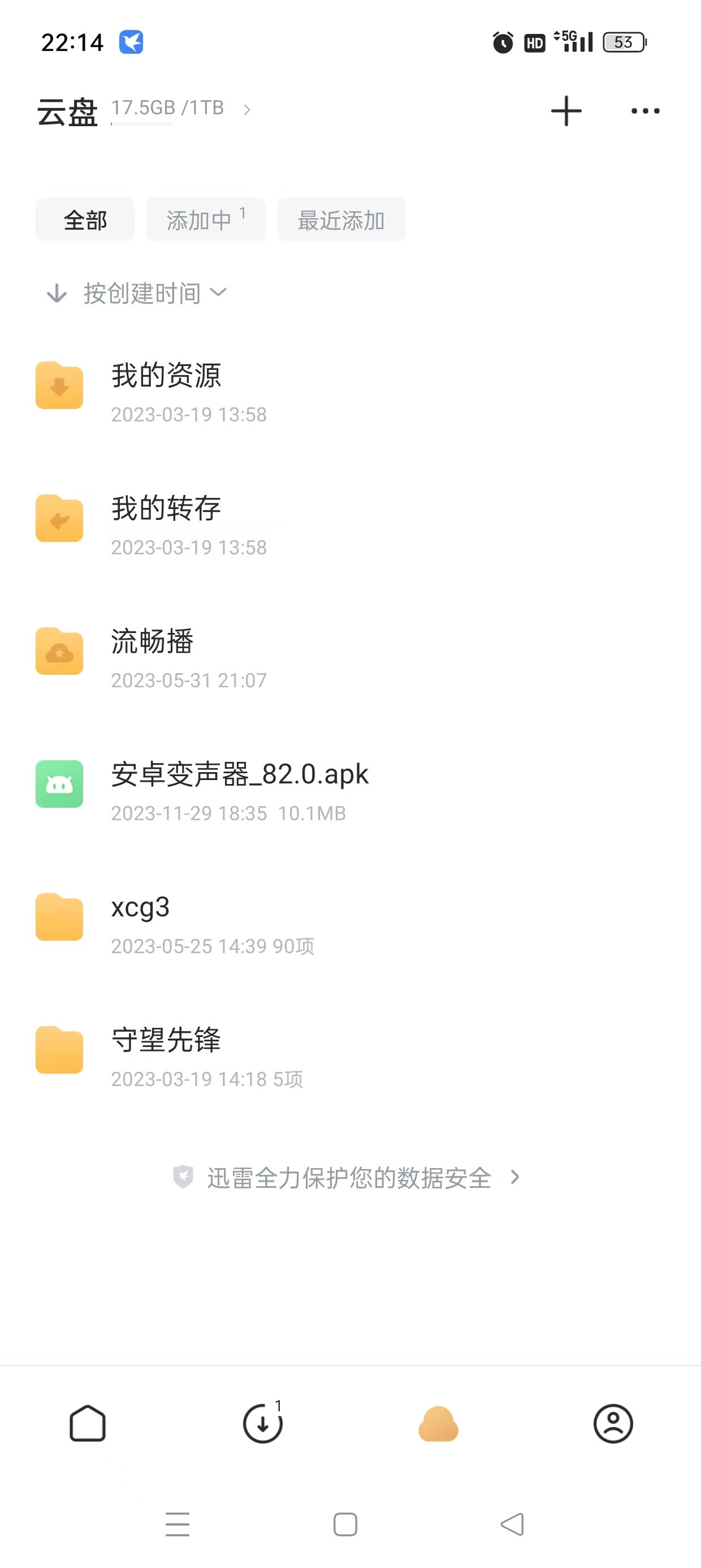
Task: Switch to the 添加中 tab
Action: click(x=206, y=219)
